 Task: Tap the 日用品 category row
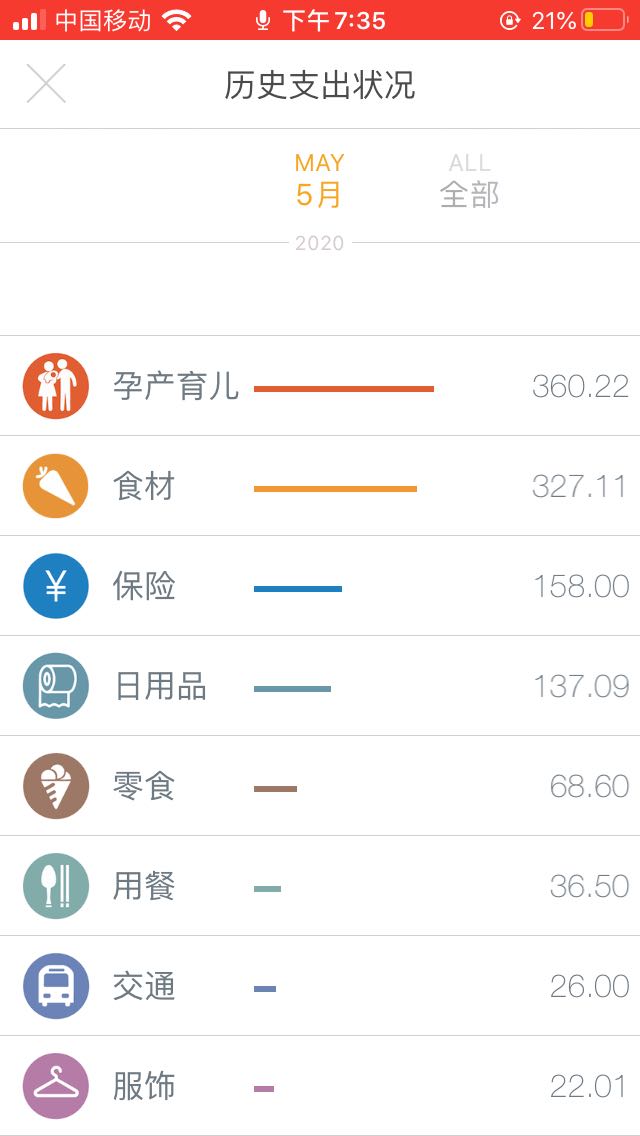[320, 686]
